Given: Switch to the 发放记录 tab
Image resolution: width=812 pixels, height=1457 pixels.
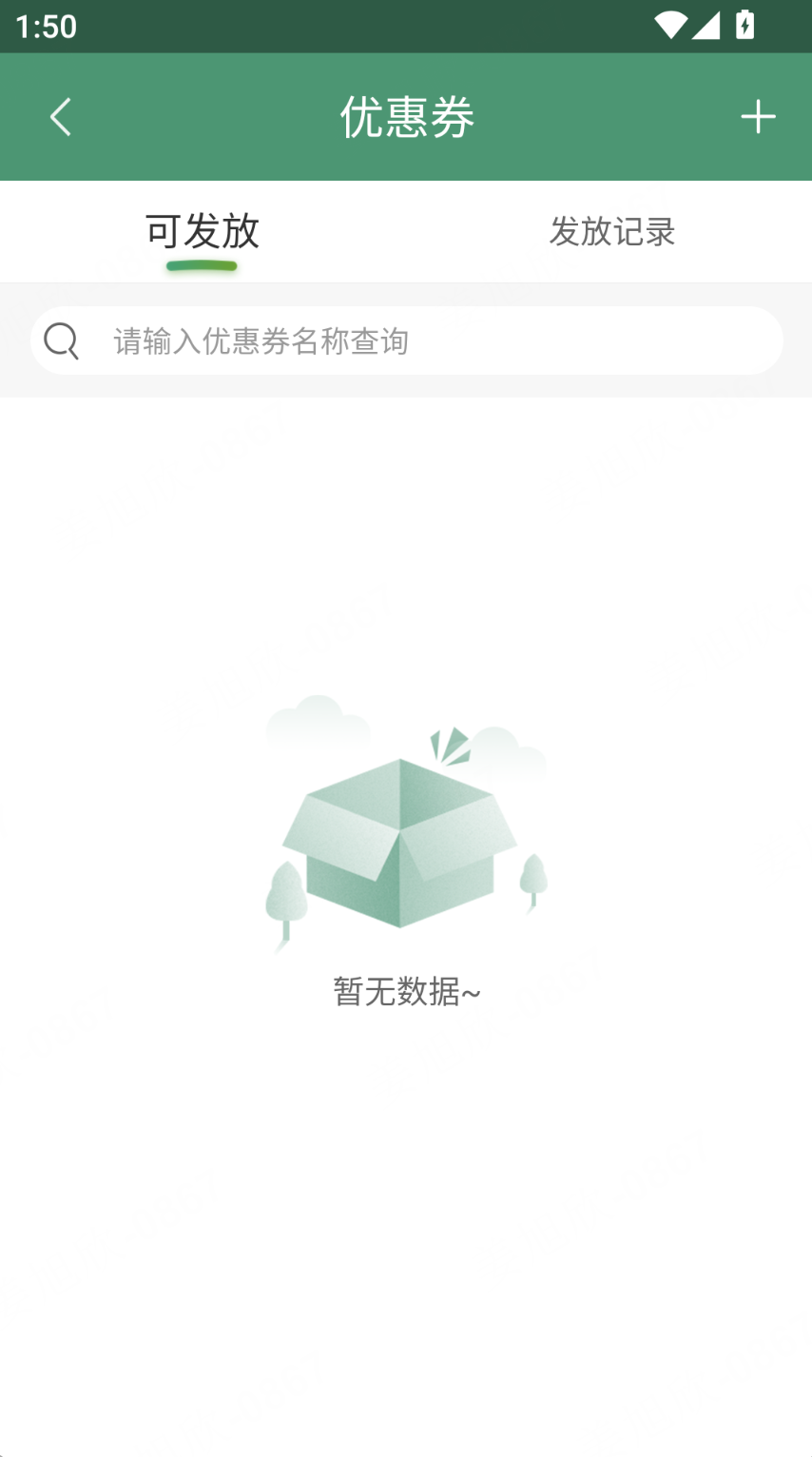Looking at the screenshot, I should 611,231.
